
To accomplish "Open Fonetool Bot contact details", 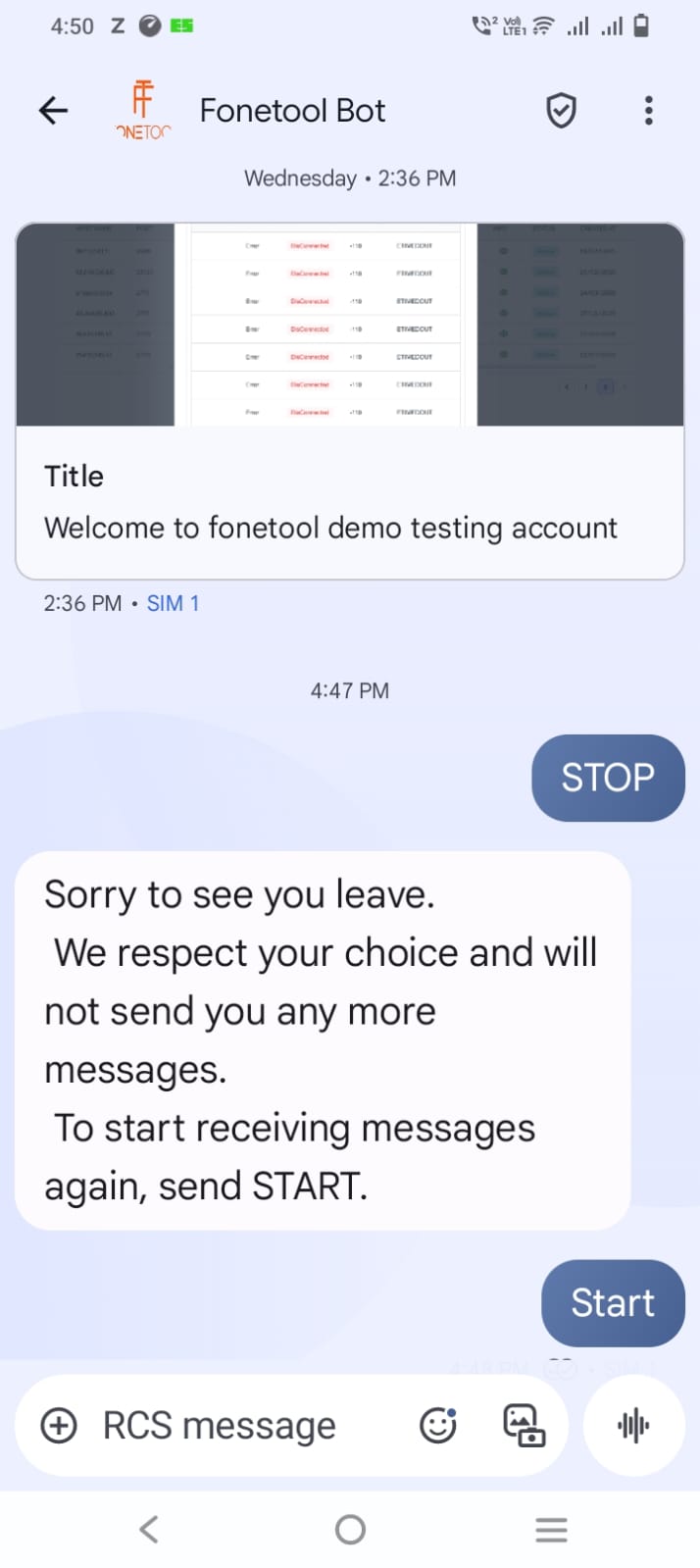I will pyautogui.click(x=292, y=111).
